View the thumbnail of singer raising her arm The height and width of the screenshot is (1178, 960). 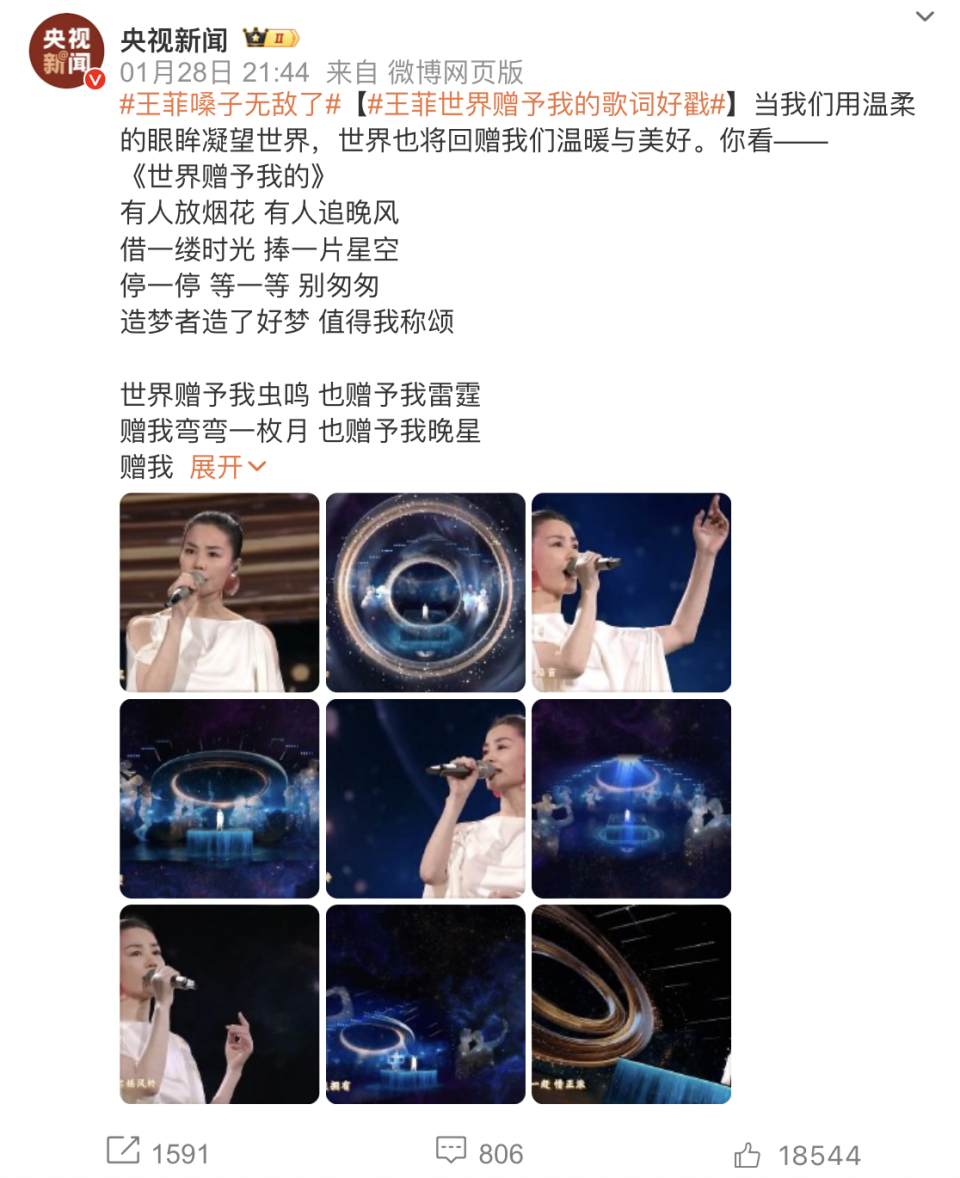coord(630,591)
